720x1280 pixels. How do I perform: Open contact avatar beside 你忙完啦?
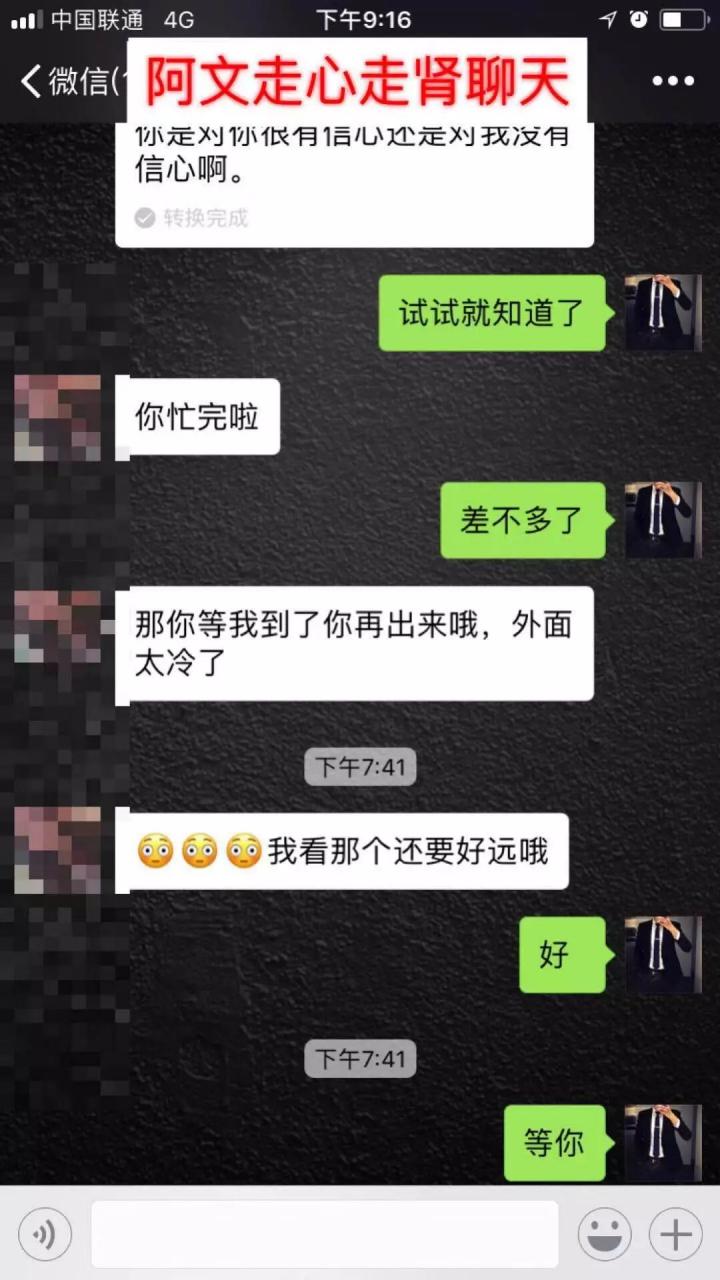tap(58, 417)
